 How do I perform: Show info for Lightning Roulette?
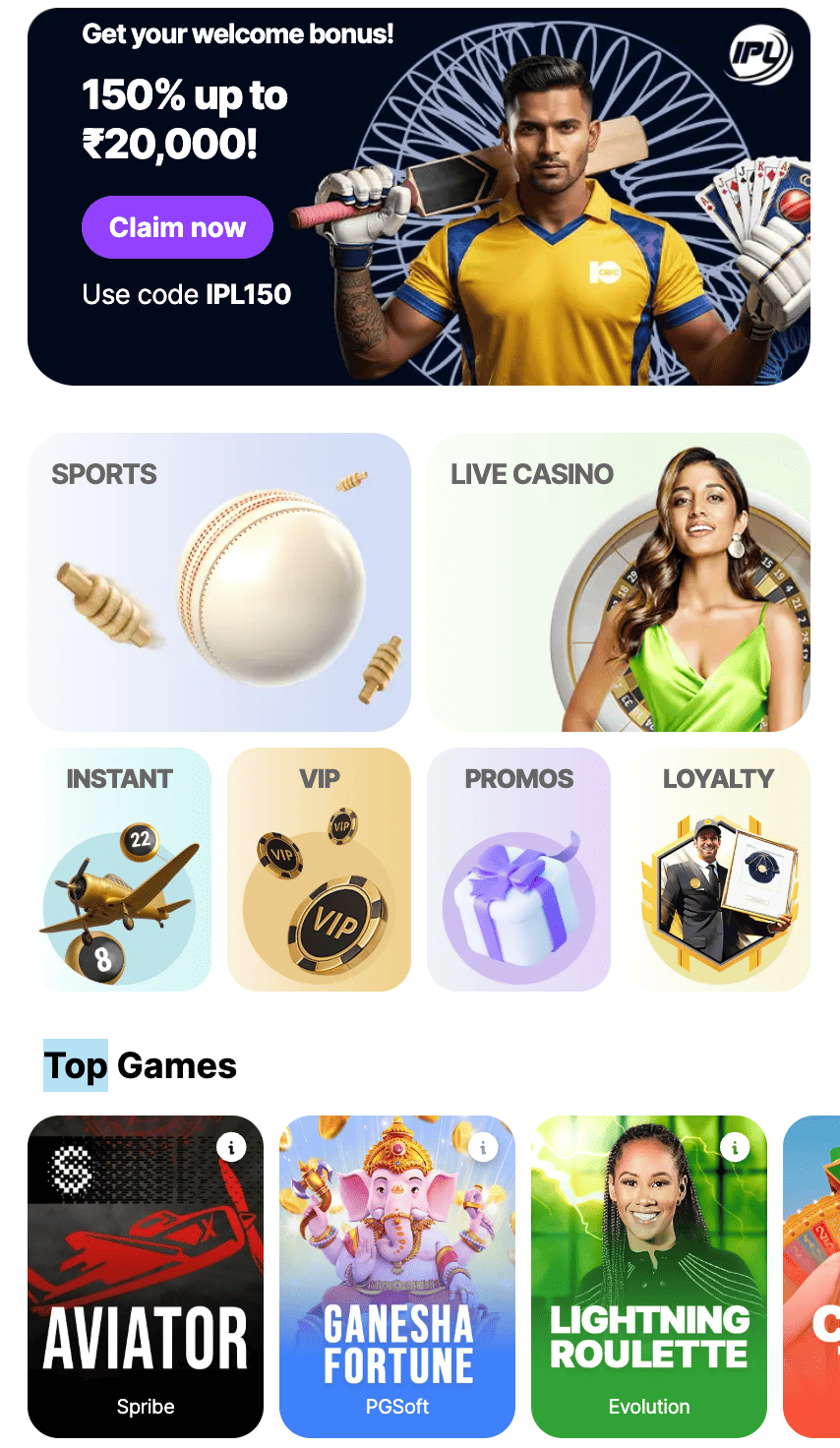pyautogui.click(x=735, y=1147)
